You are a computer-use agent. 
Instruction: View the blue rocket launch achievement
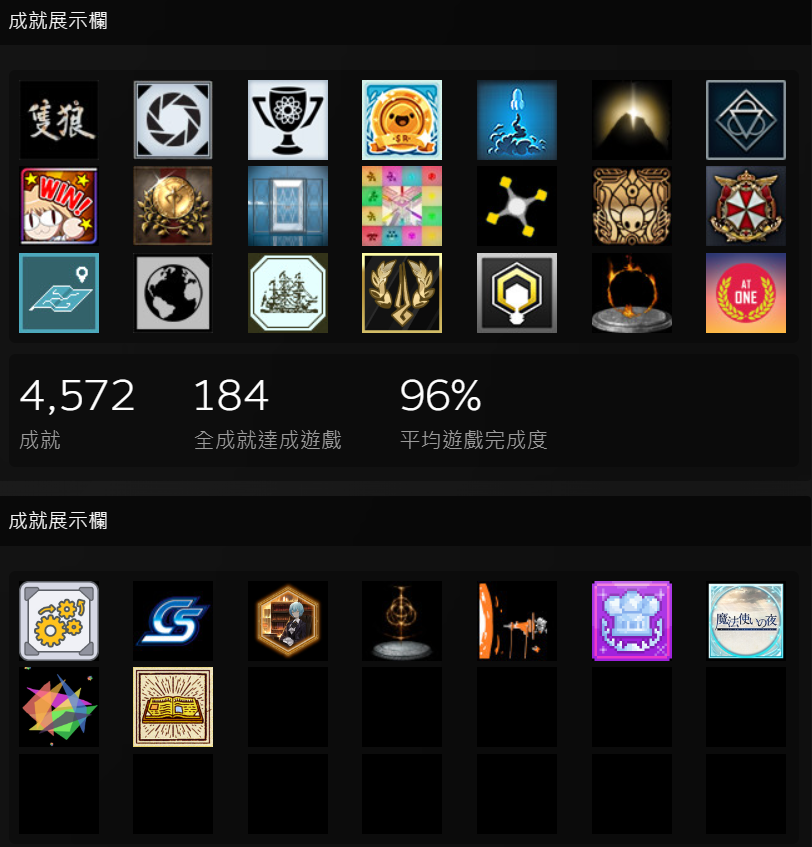coord(517,120)
